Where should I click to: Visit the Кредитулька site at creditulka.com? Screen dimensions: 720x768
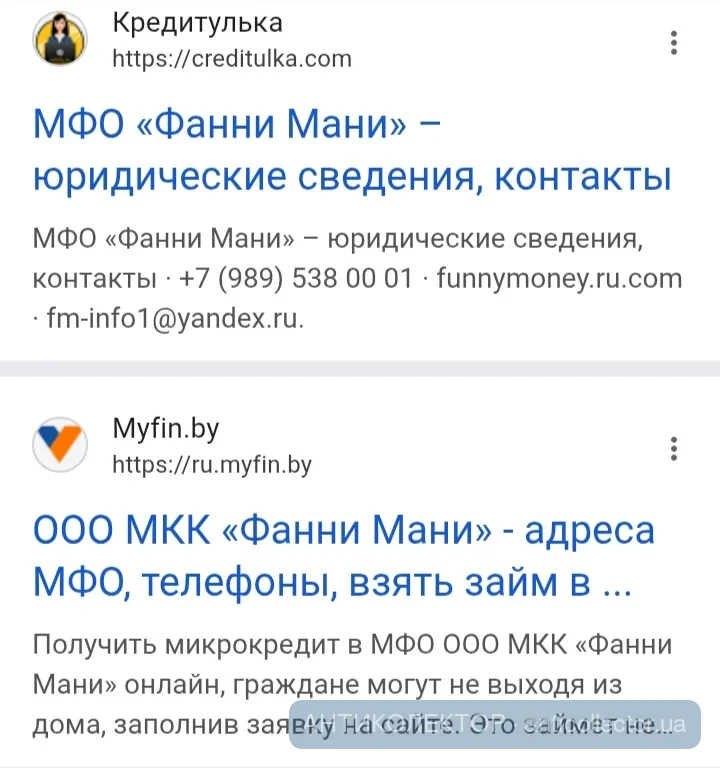[x=232, y=58]
